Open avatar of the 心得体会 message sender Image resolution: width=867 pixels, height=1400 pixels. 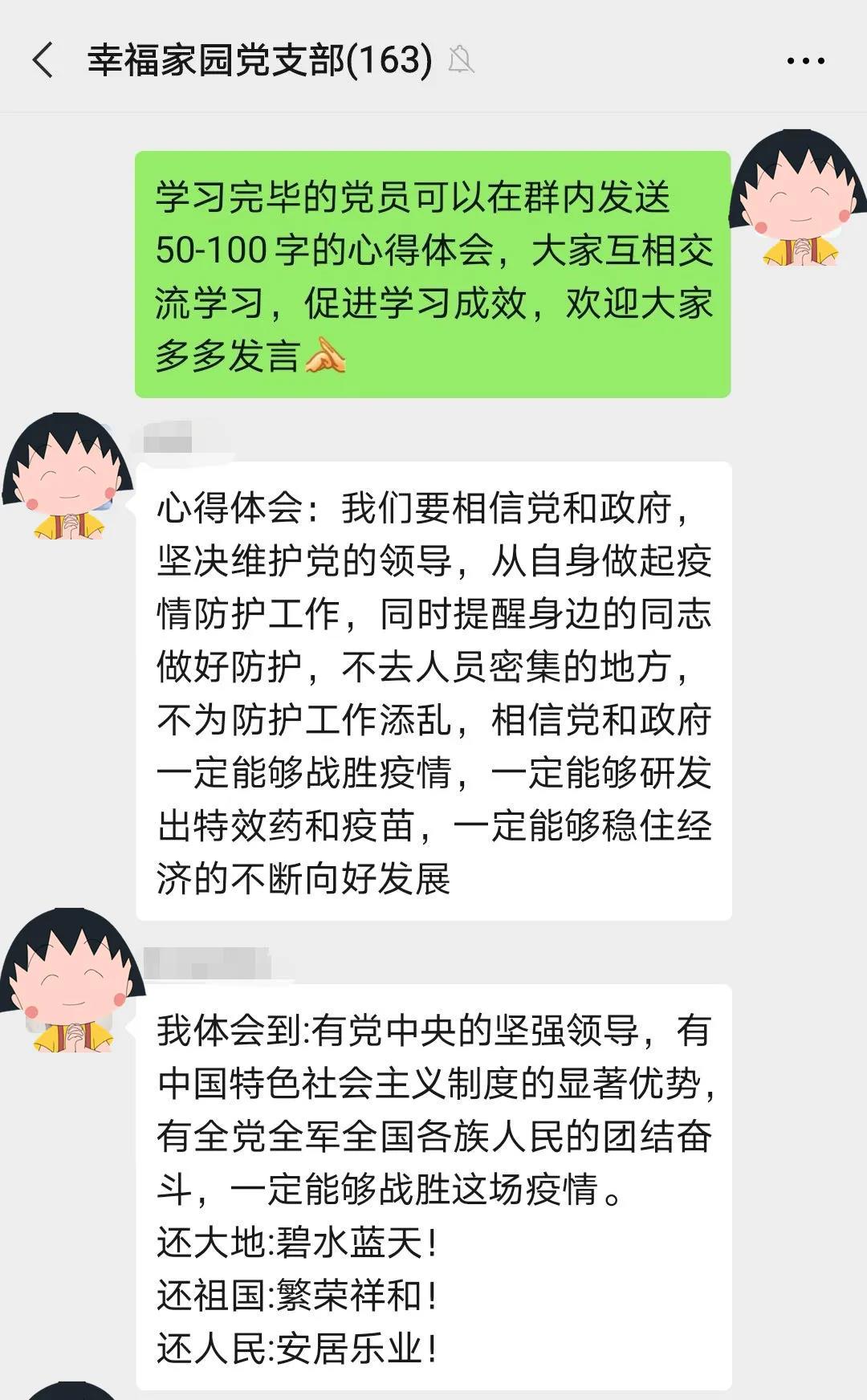tap(67, 476)
